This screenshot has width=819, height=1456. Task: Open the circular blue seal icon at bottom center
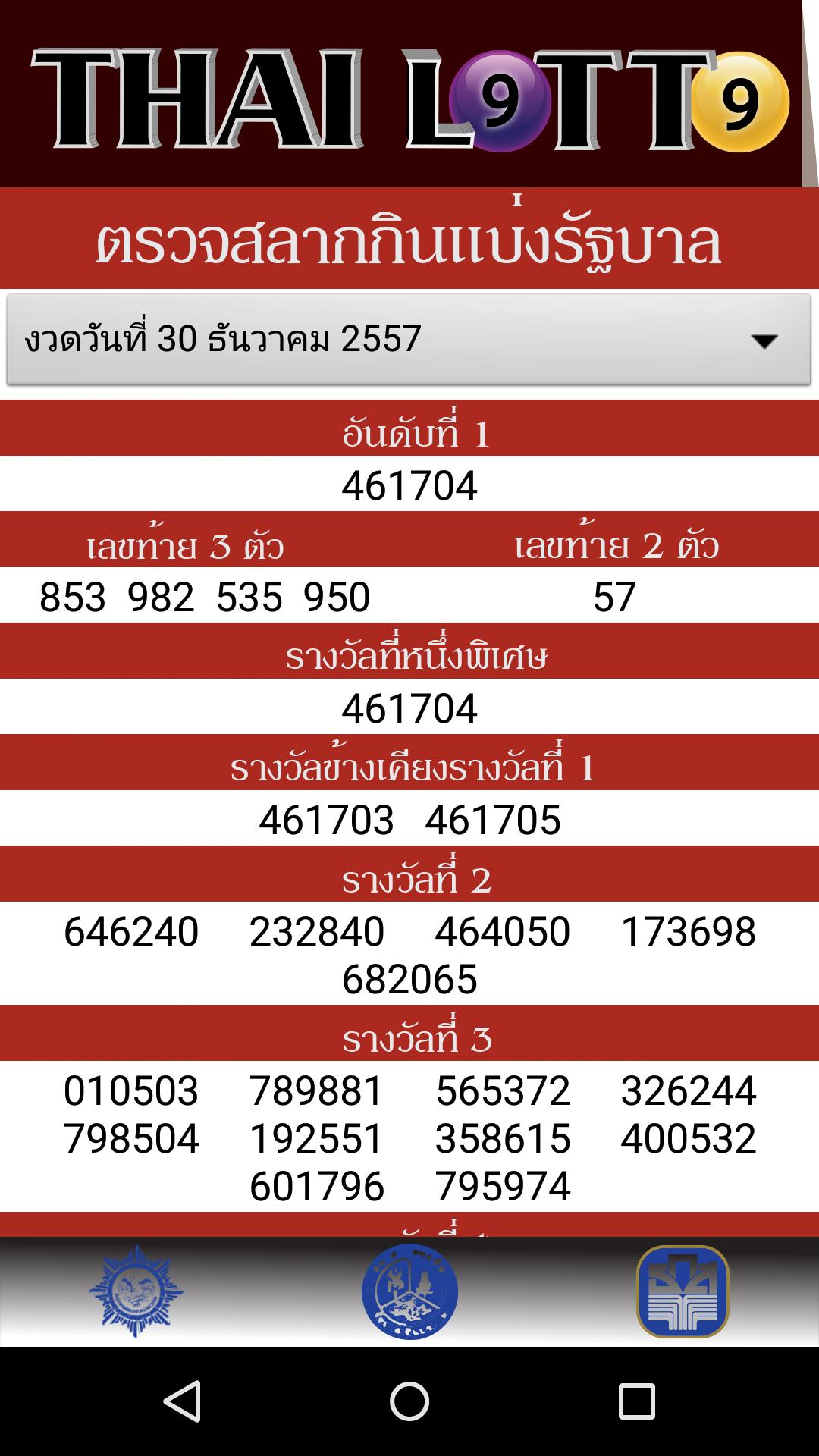(x=409, y=1289)
